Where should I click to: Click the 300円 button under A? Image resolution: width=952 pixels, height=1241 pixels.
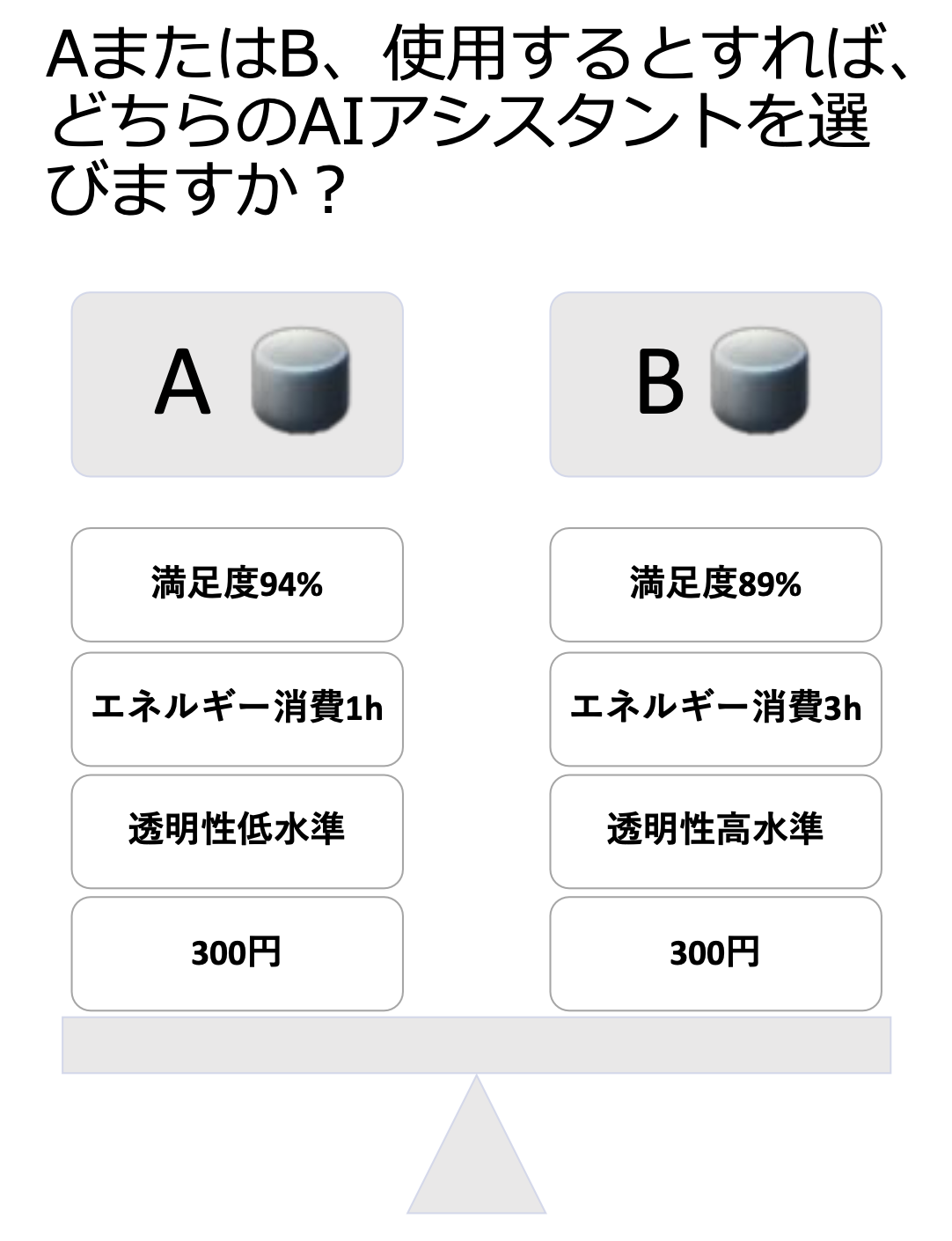coord(236,954)
